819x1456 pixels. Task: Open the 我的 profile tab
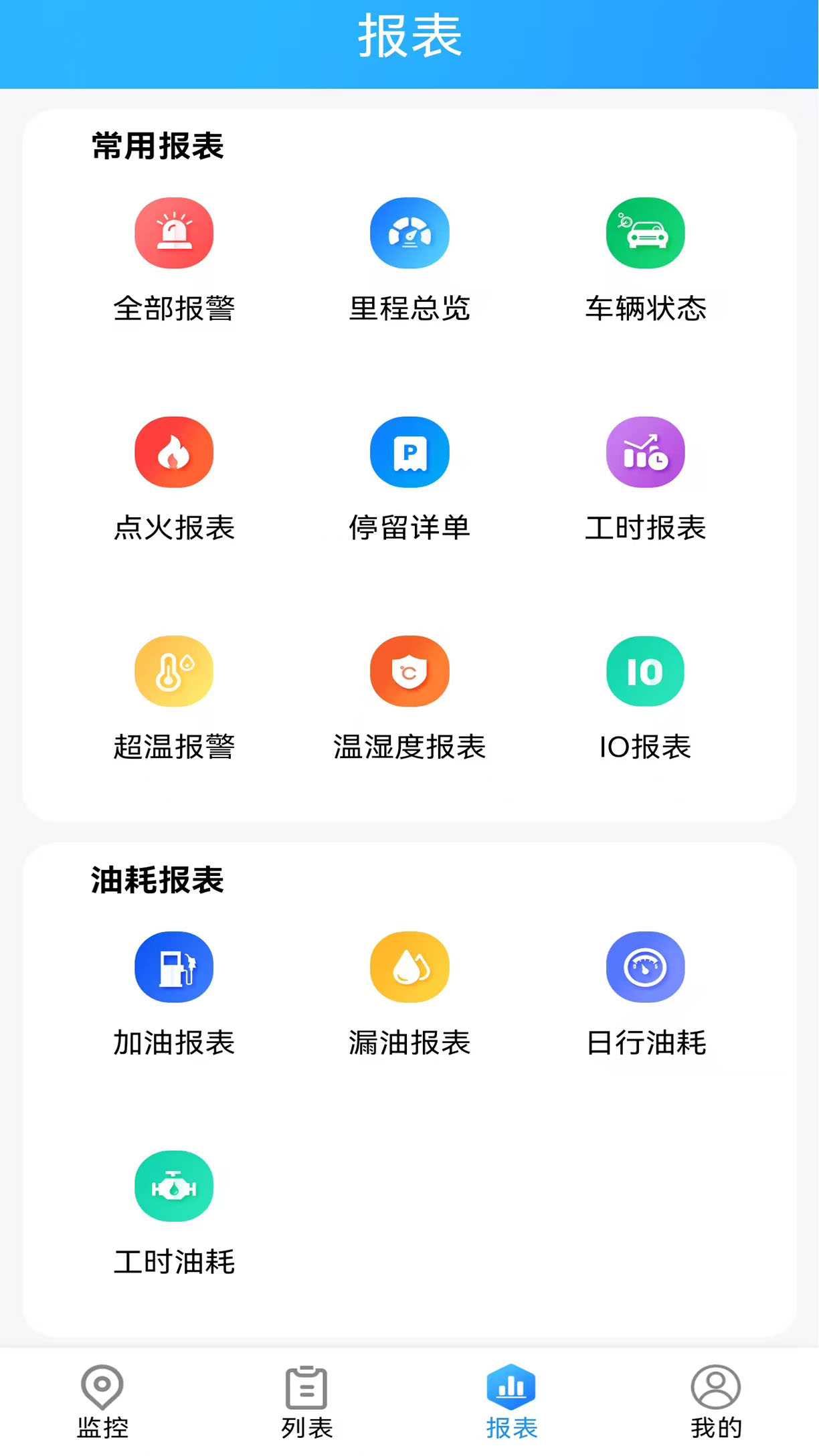[716, 1398]
